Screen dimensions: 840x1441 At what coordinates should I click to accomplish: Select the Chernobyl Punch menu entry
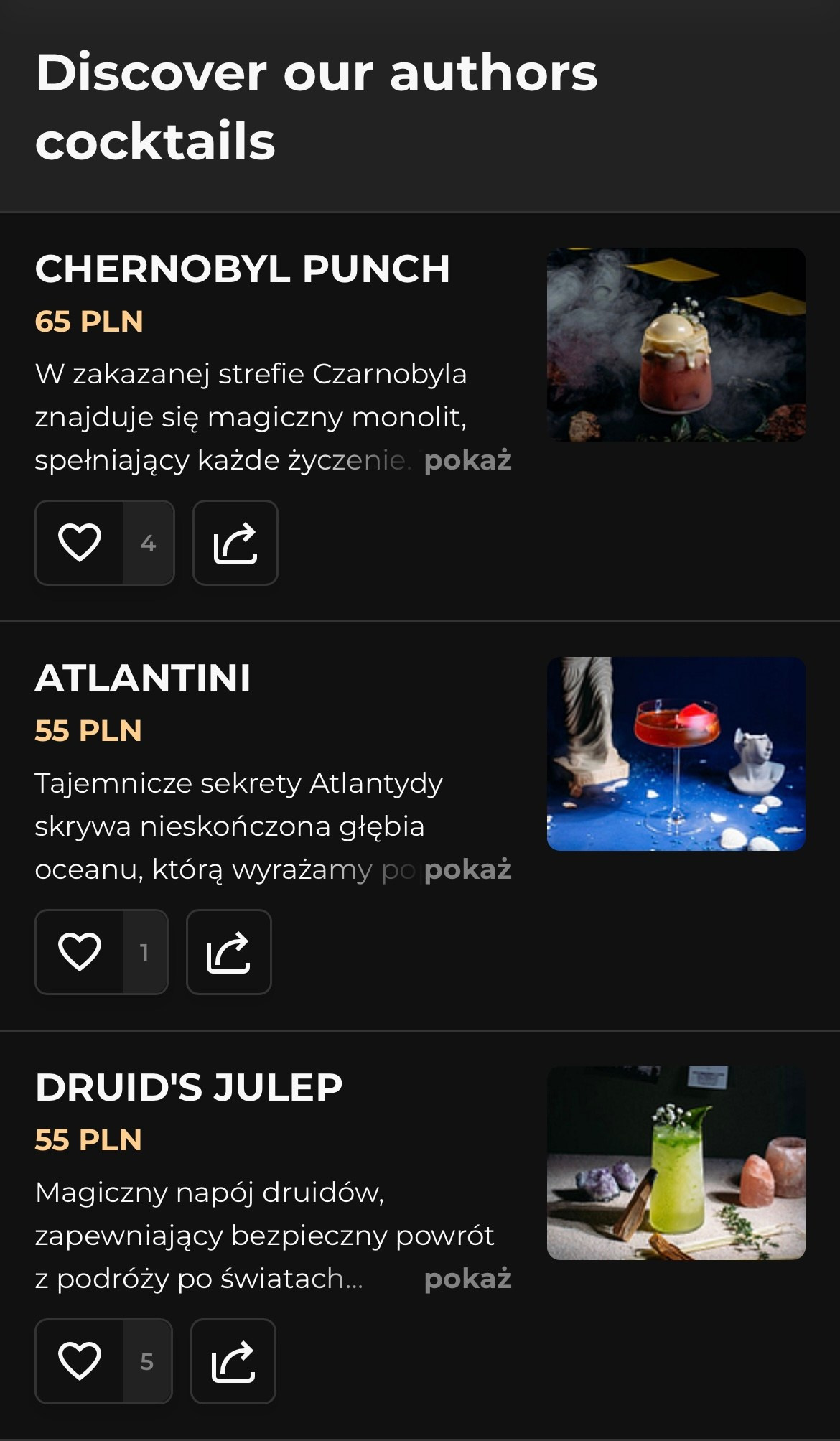click(x=243, y=270)
